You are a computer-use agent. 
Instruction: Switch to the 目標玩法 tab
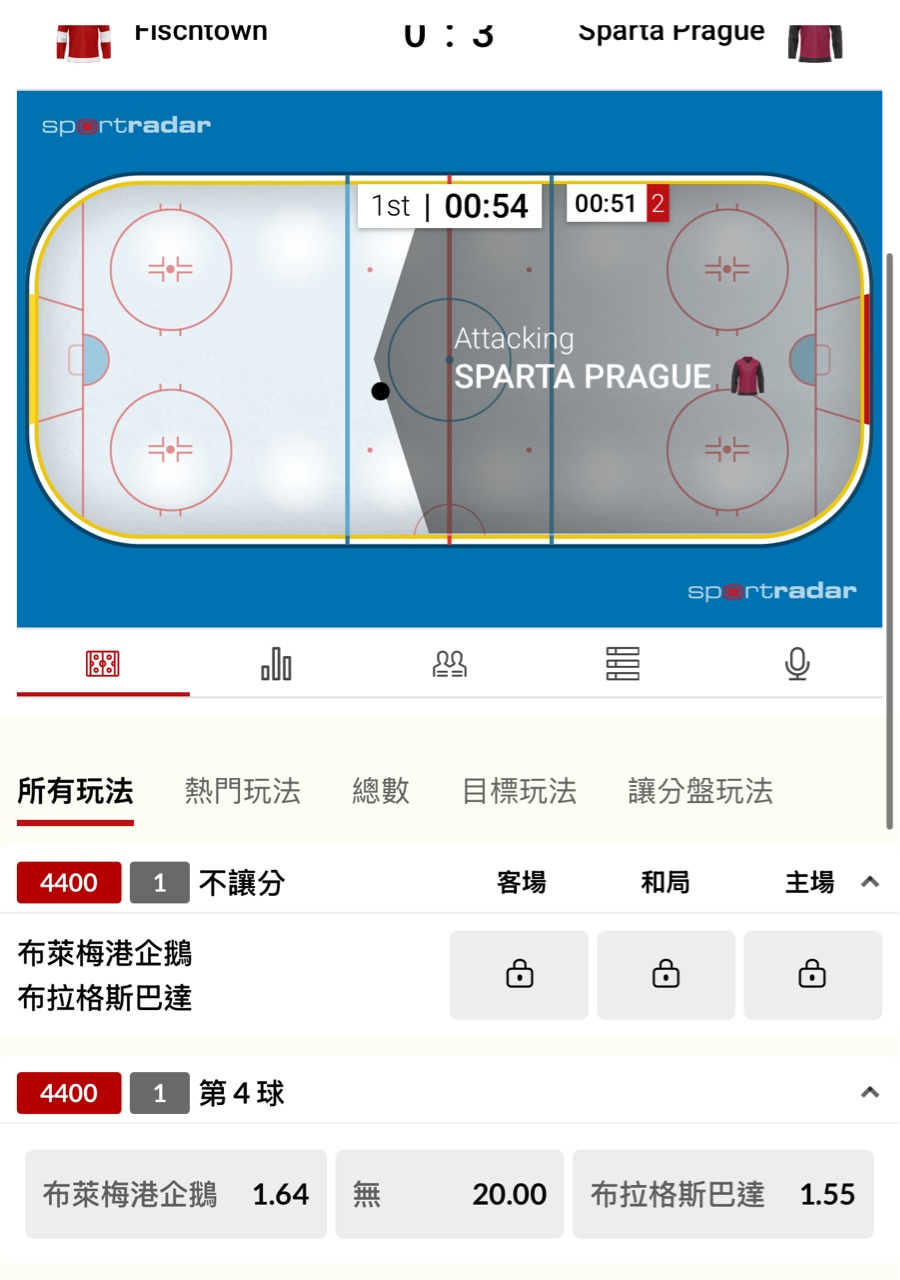519,792
